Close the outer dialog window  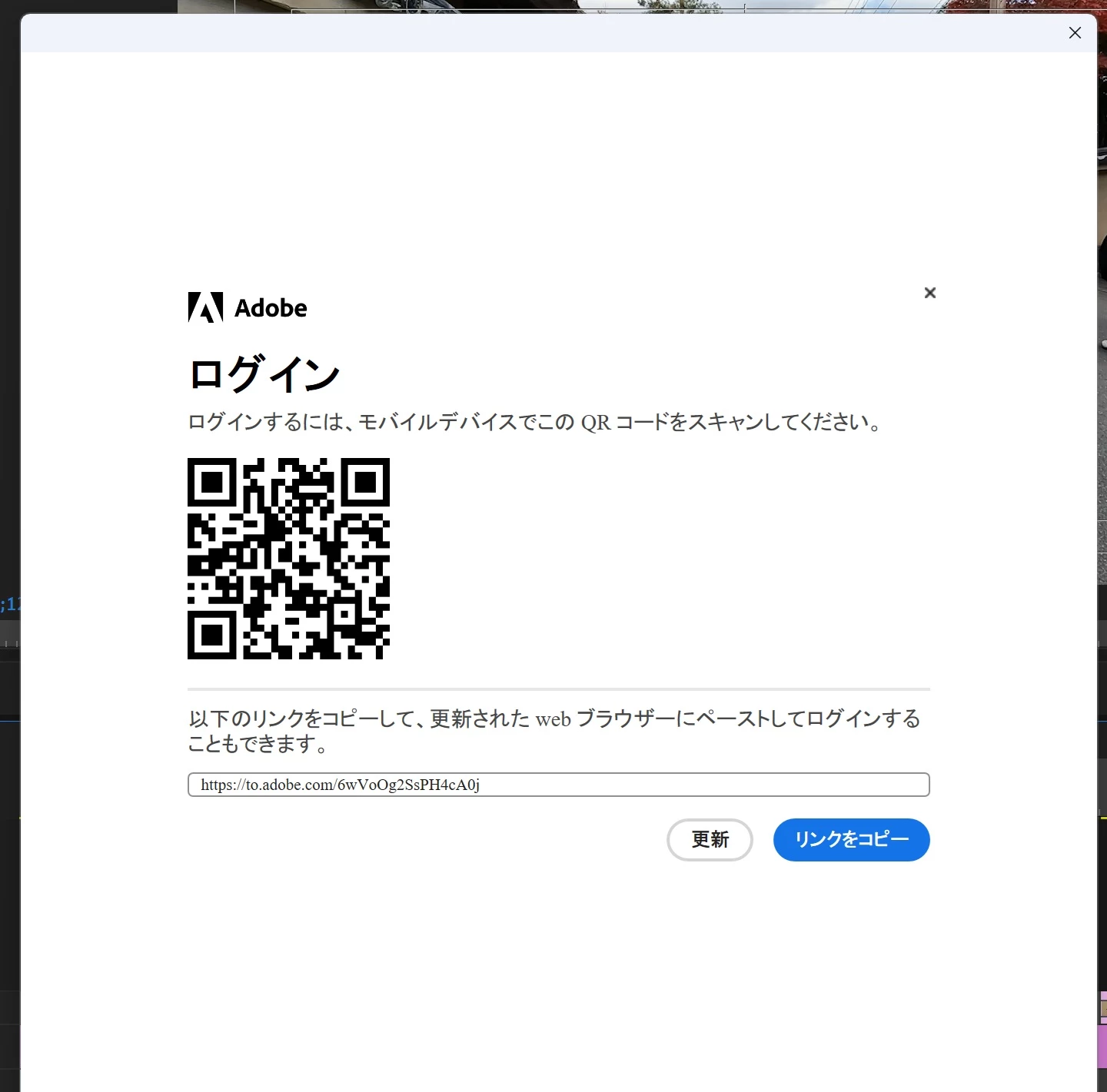[1075, 33]
